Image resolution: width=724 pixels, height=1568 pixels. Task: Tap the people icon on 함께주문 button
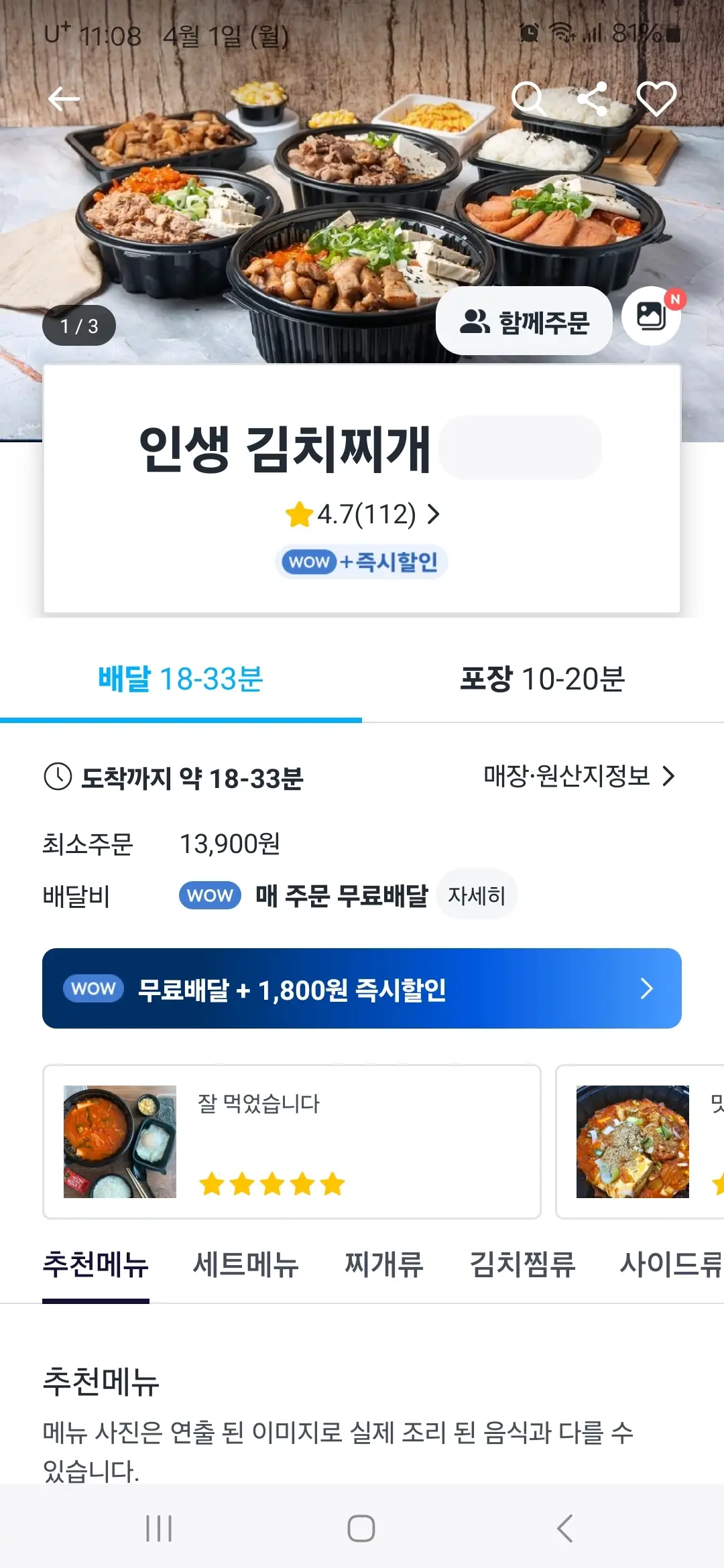[474, 321]
